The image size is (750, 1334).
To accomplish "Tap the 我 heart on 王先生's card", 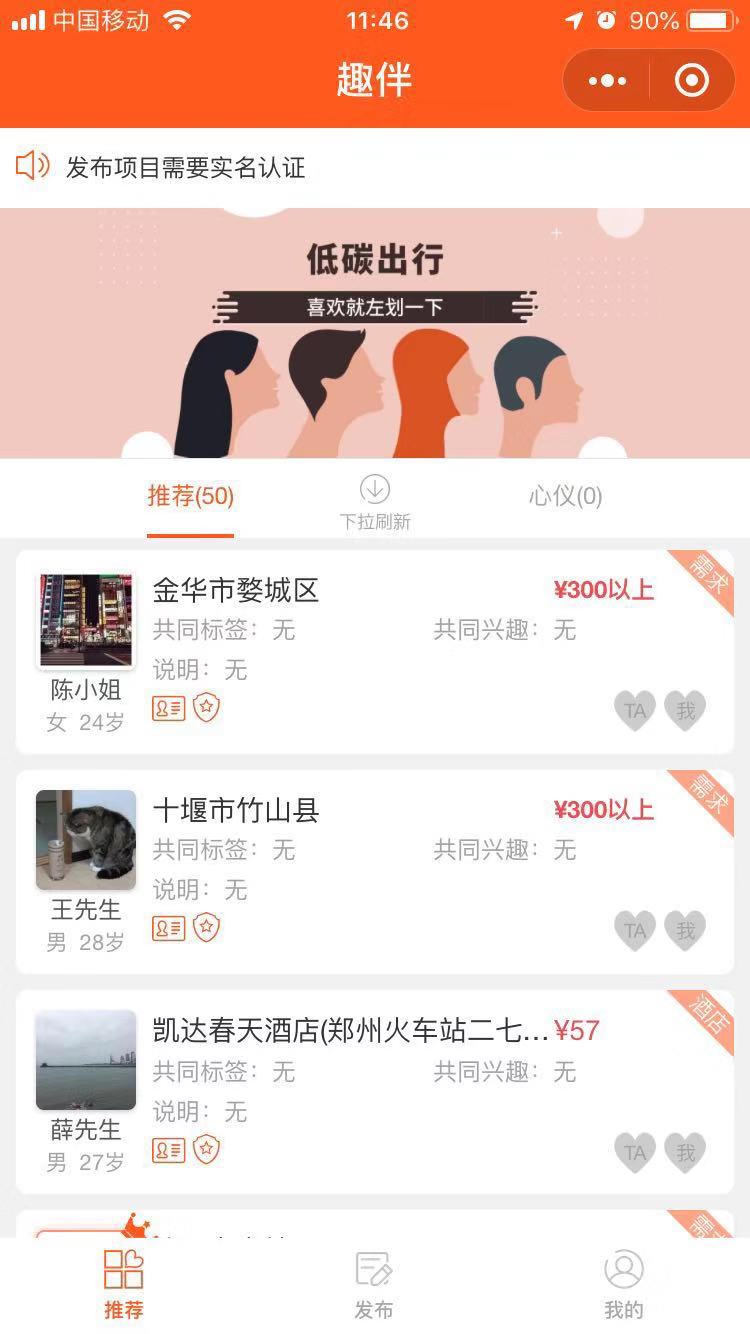I will pyautogui.click(x=685, y=930).
